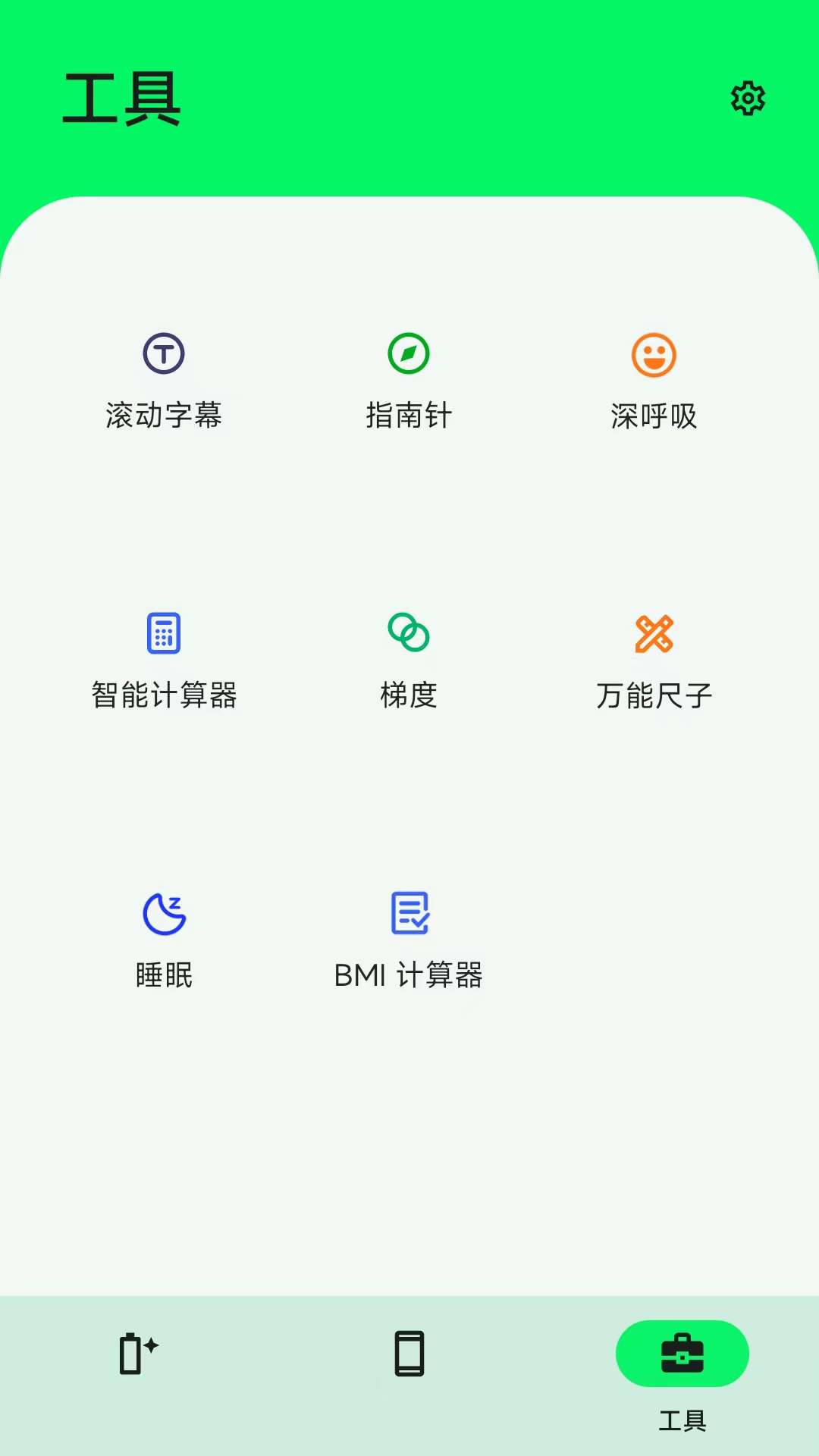Open the settings gear in the header
Screen dimensions: 819x1456
748,97
